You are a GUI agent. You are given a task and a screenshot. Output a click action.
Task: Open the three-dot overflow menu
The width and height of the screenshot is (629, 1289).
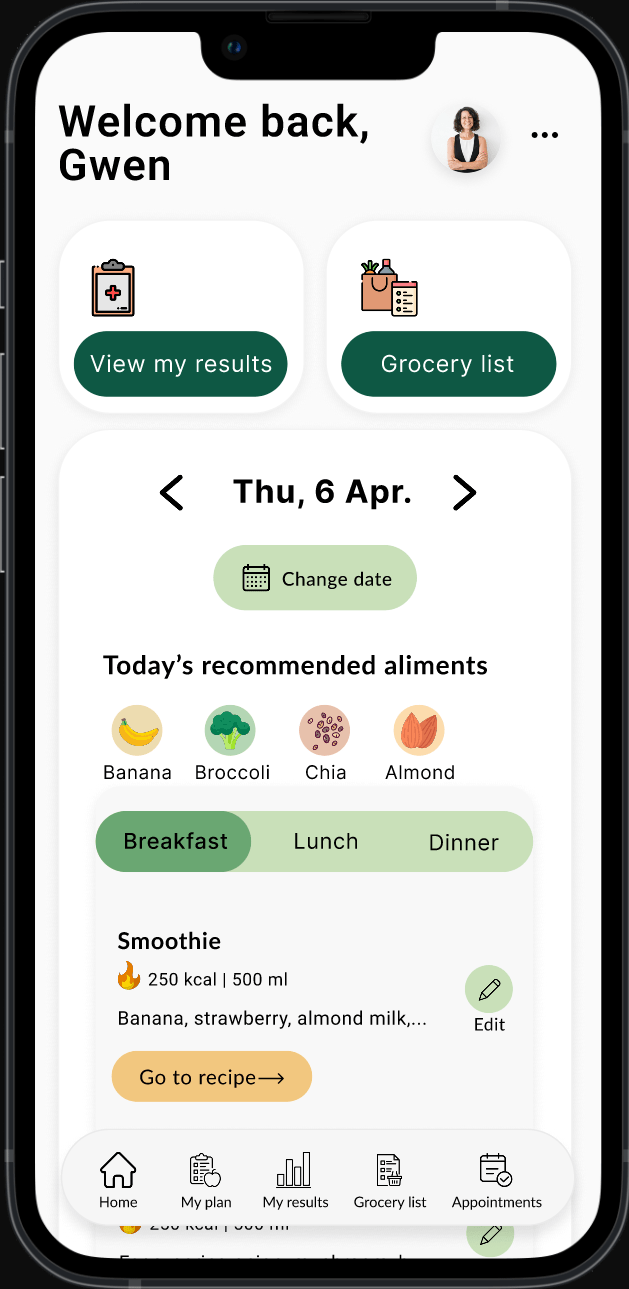544,135
